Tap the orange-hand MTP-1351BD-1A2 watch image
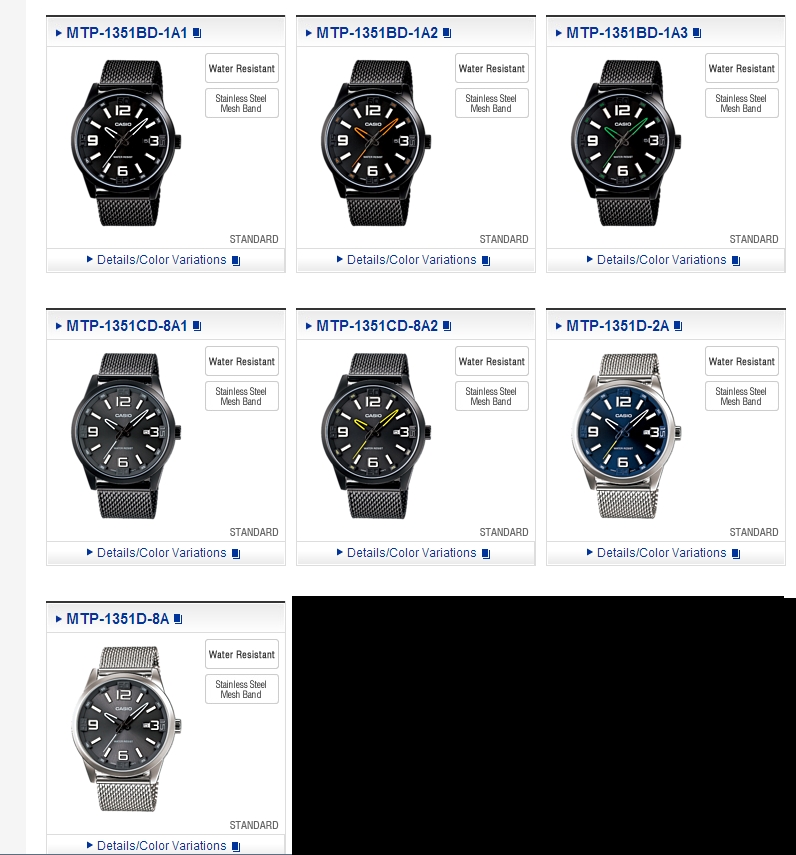 [x=376, y=143]
